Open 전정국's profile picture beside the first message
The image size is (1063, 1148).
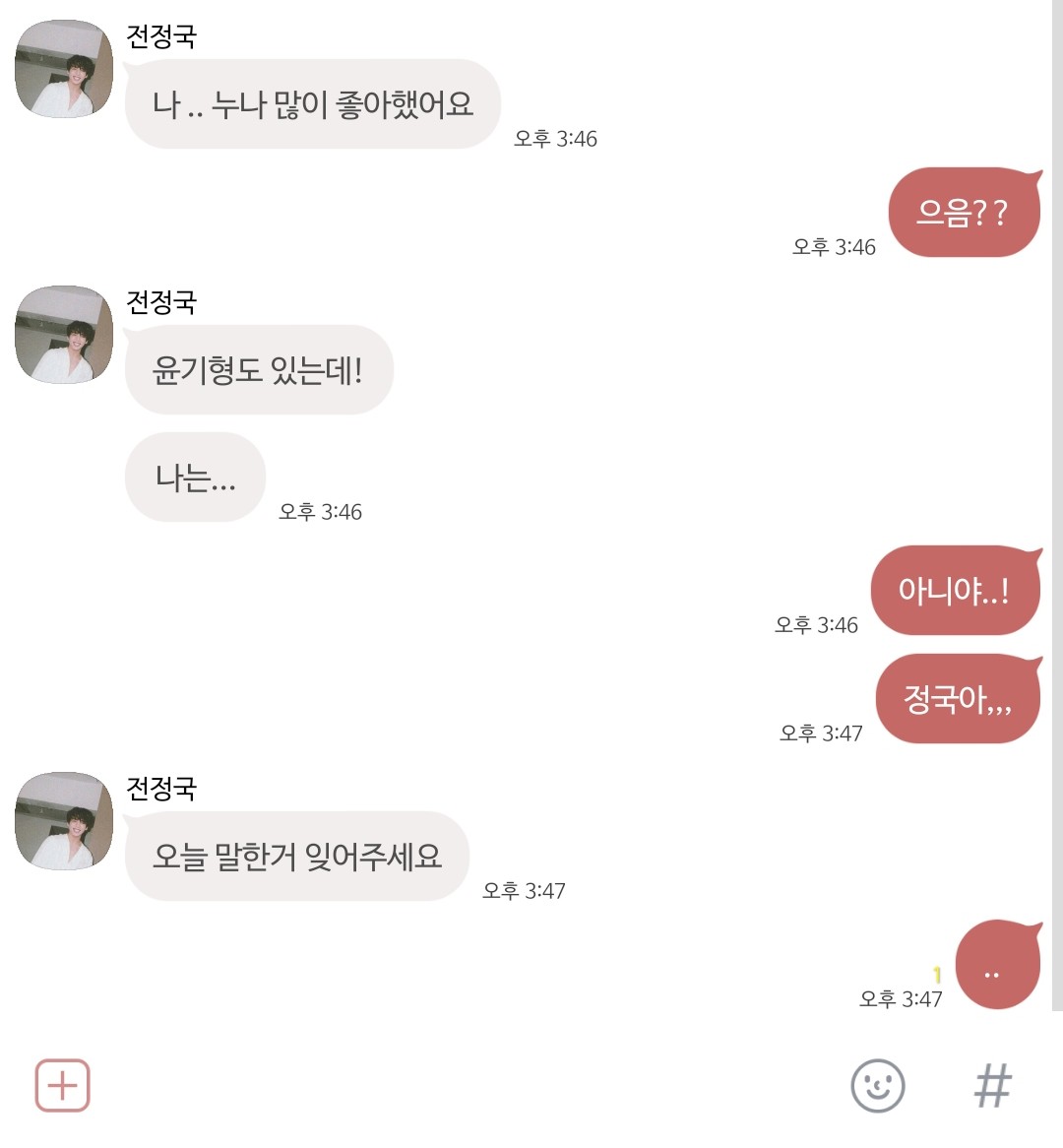pos(64,69)
